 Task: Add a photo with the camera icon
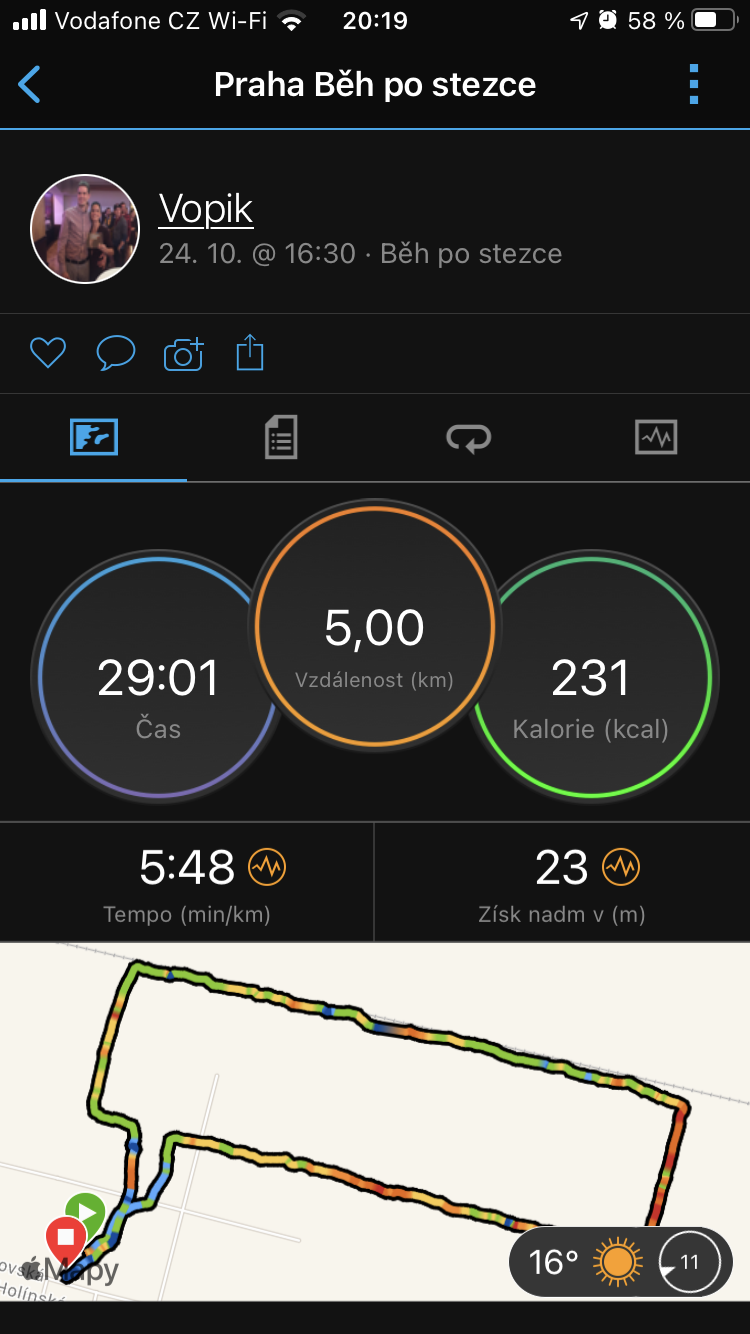tap(183, 353)
